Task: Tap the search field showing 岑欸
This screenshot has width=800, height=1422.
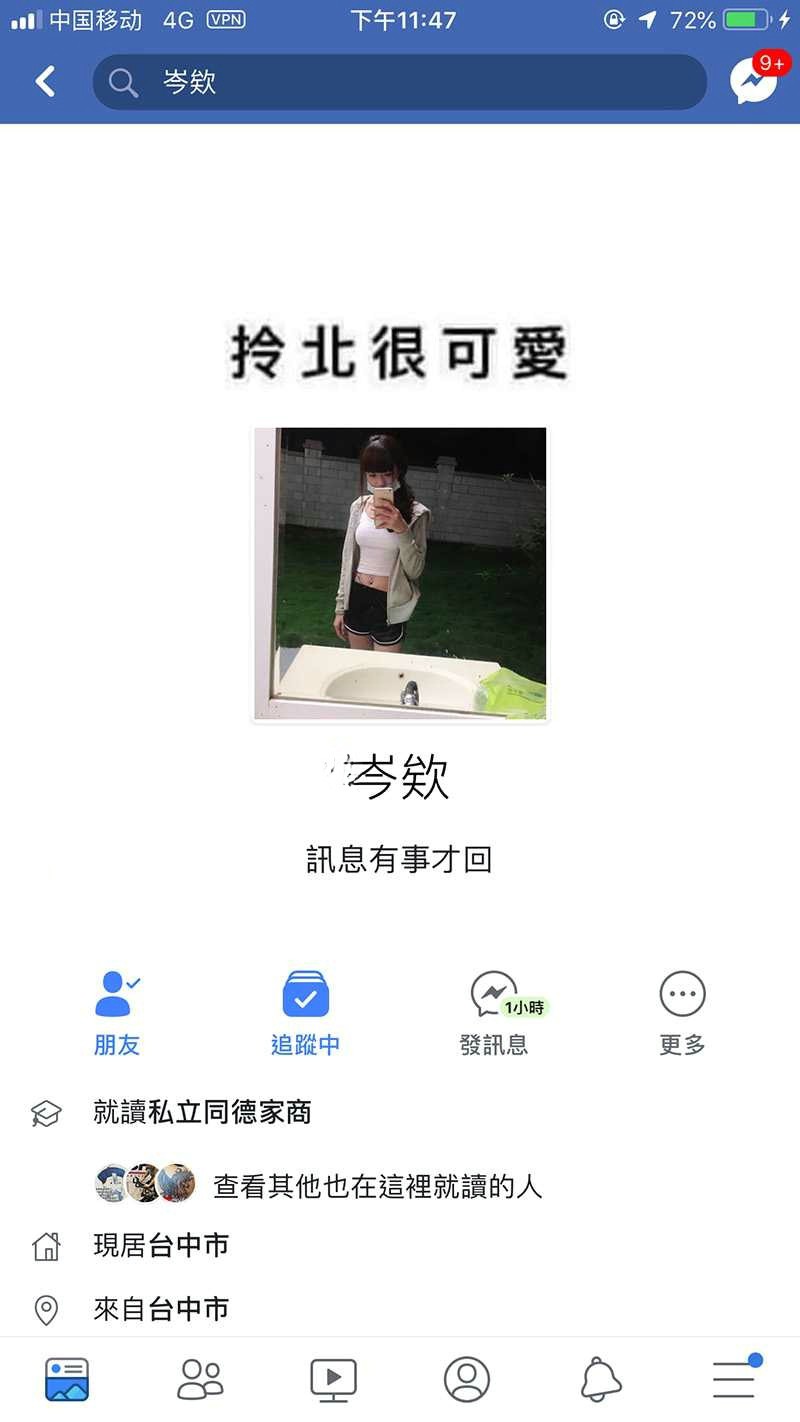Action: pyautogui.click(x=400, y=82)
